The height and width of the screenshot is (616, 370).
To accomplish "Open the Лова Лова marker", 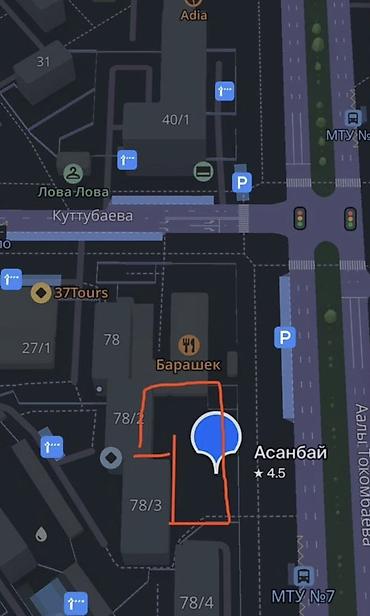I will click(73, 173).
